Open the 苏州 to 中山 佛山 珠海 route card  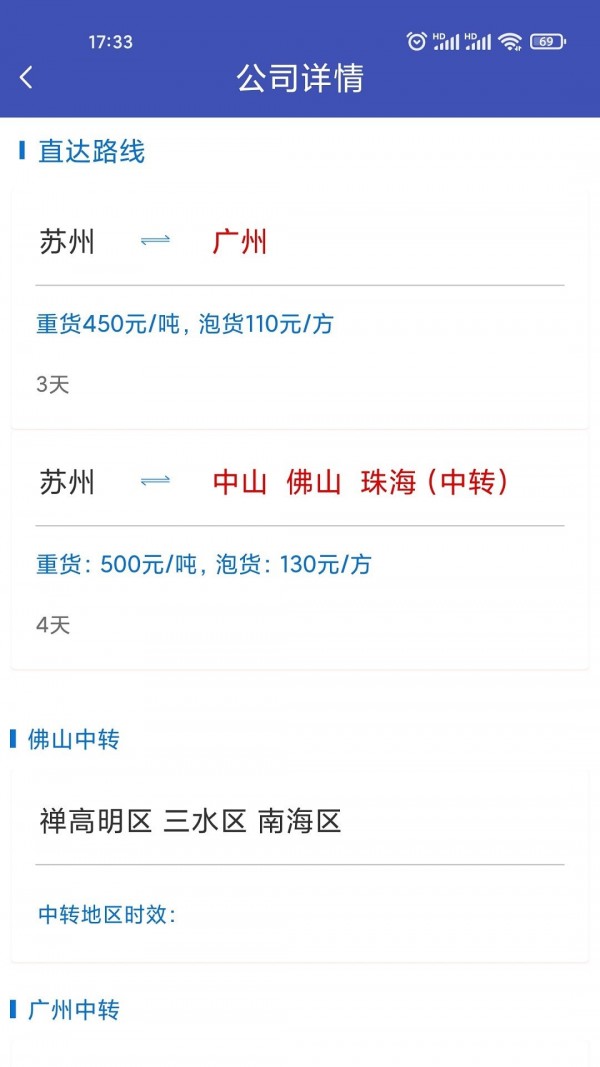[x=300, y=550]
